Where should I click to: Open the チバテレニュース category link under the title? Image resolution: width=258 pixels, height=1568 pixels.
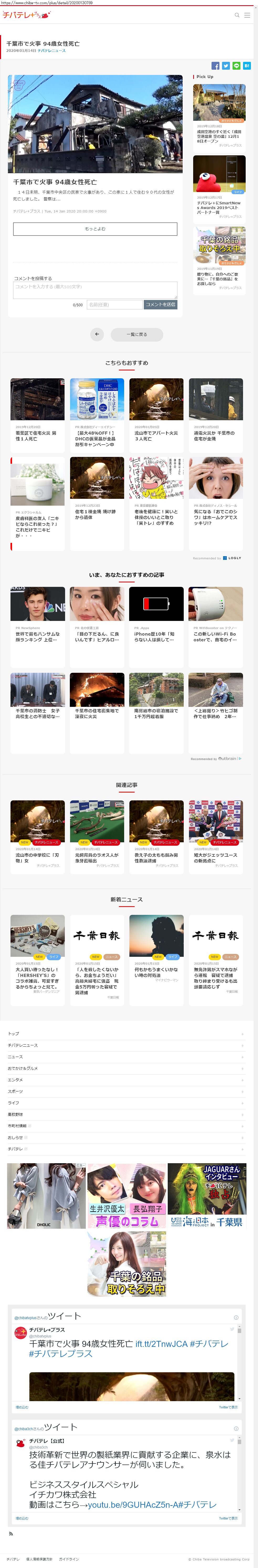click(52, 51)
